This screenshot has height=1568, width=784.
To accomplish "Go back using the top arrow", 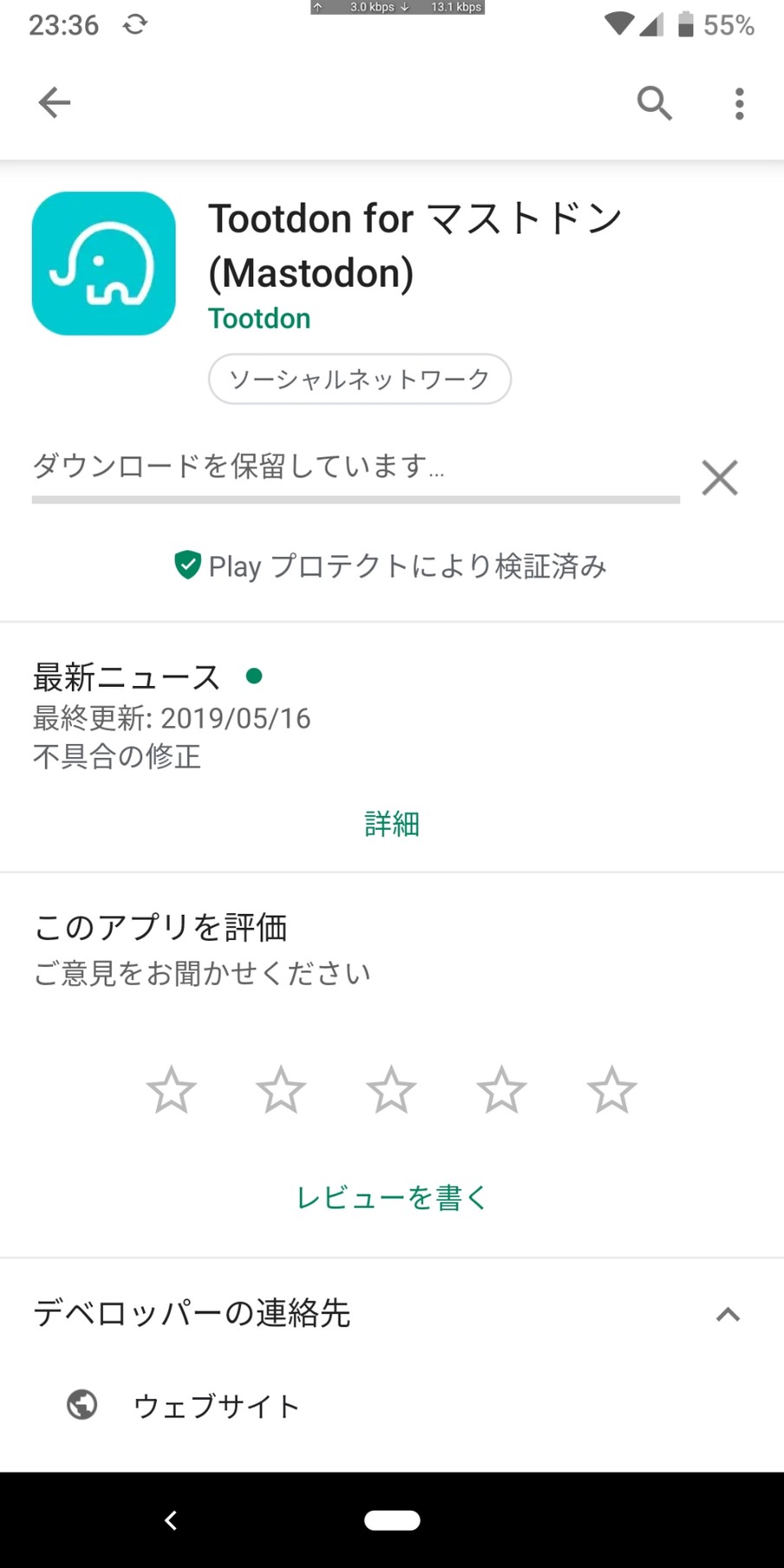I will [x=54, y=103].
